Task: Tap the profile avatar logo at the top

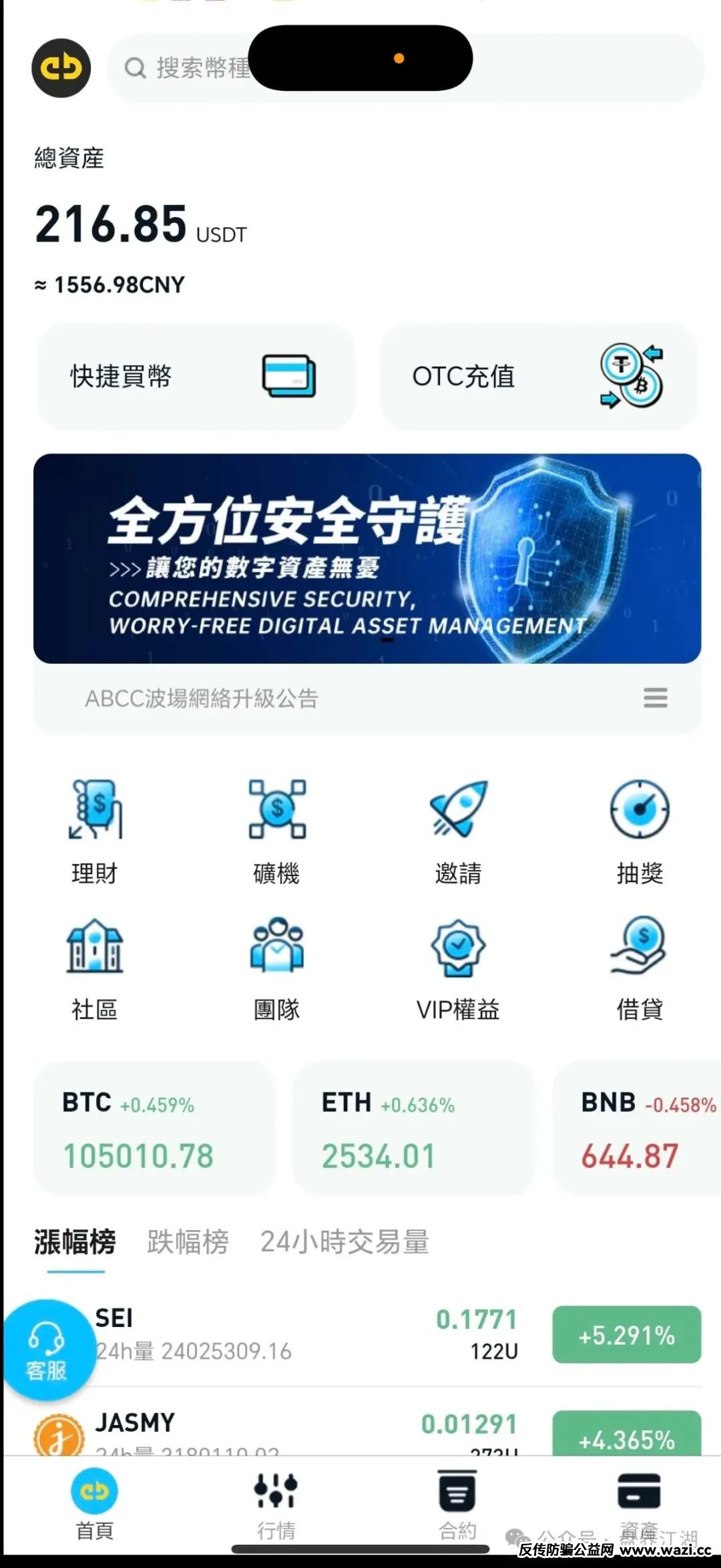Action: coord(61,68)
